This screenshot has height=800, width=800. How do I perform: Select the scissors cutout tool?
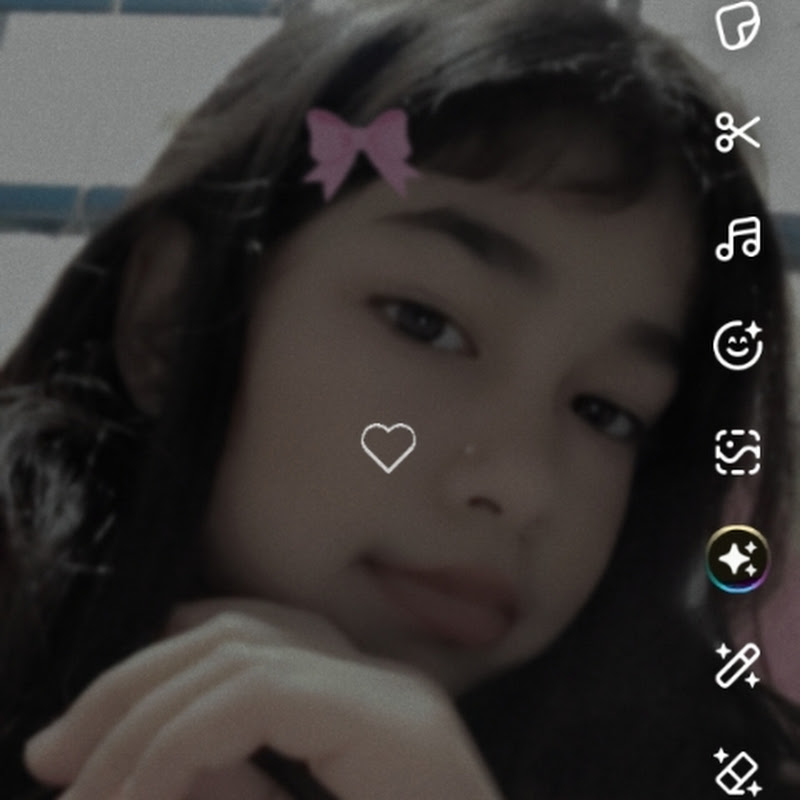(738, 132)
